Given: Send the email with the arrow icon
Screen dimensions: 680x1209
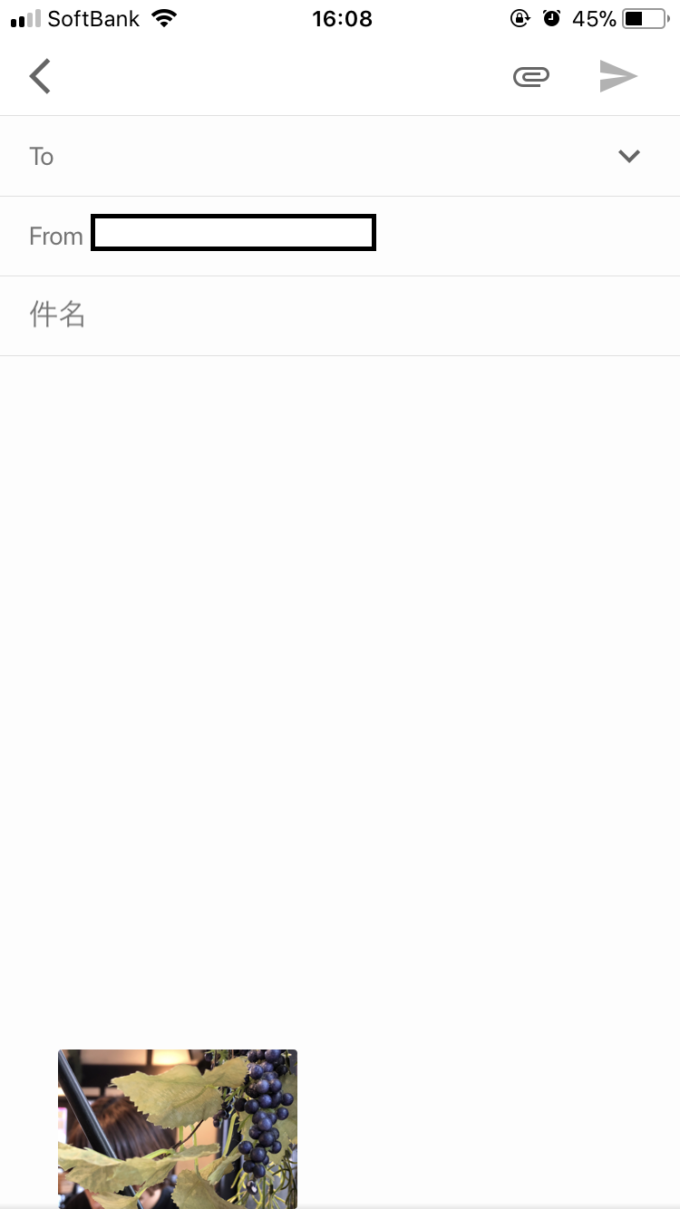Looking at the screenshot, I should pyautogui.click(x=618, y=76).
